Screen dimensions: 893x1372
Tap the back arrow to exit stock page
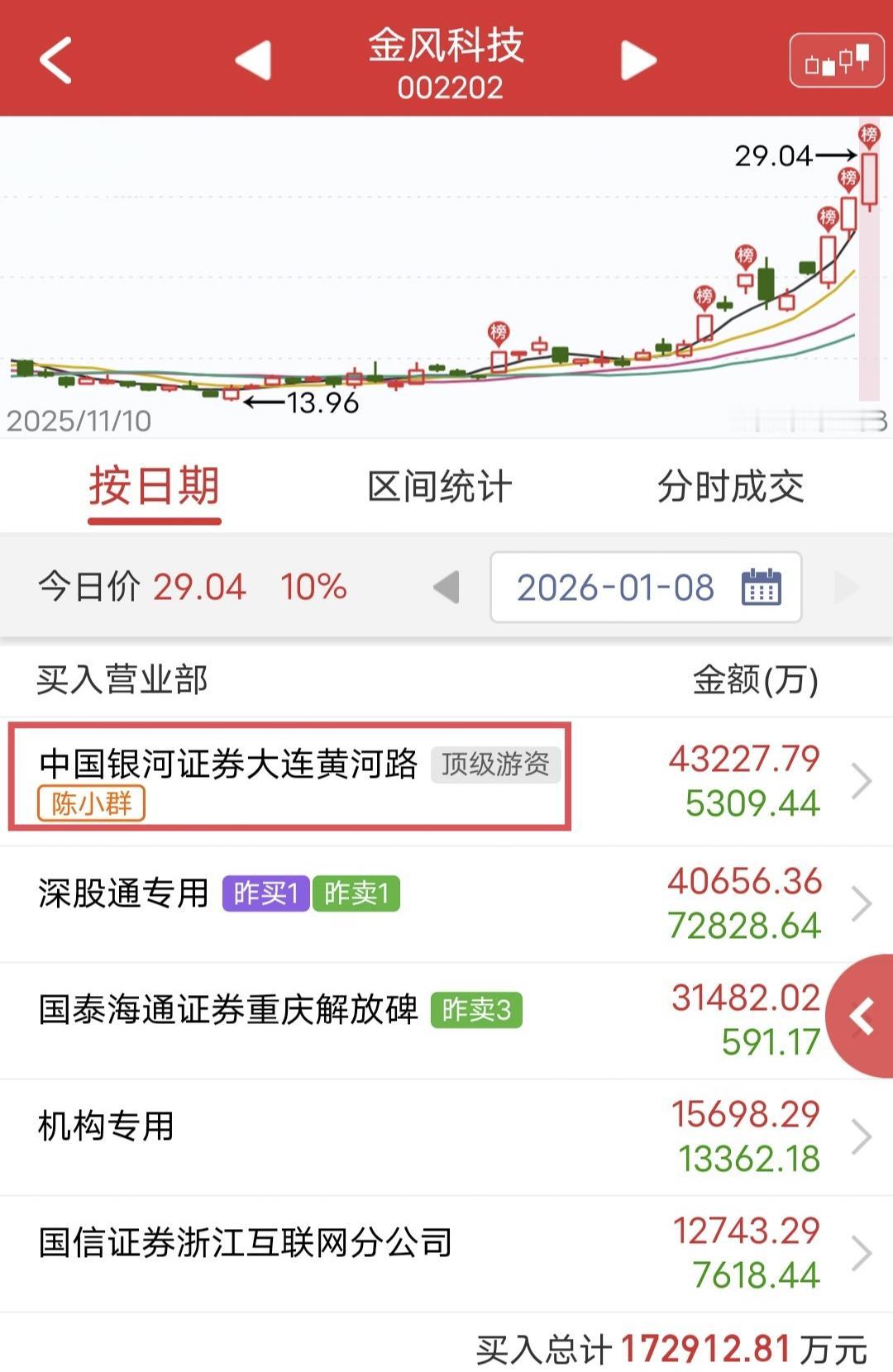pos(55,60)
